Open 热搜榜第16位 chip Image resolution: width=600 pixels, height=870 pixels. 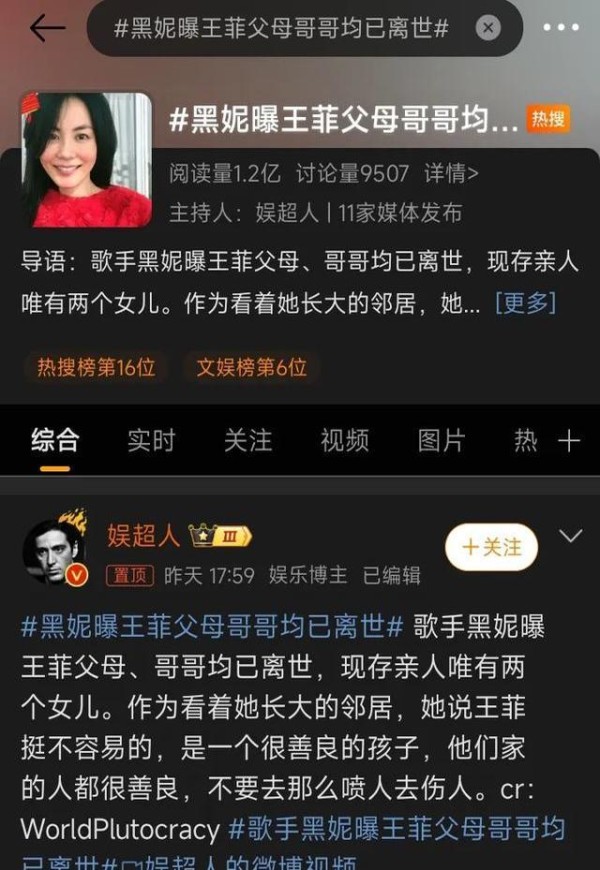coord(96,367)
